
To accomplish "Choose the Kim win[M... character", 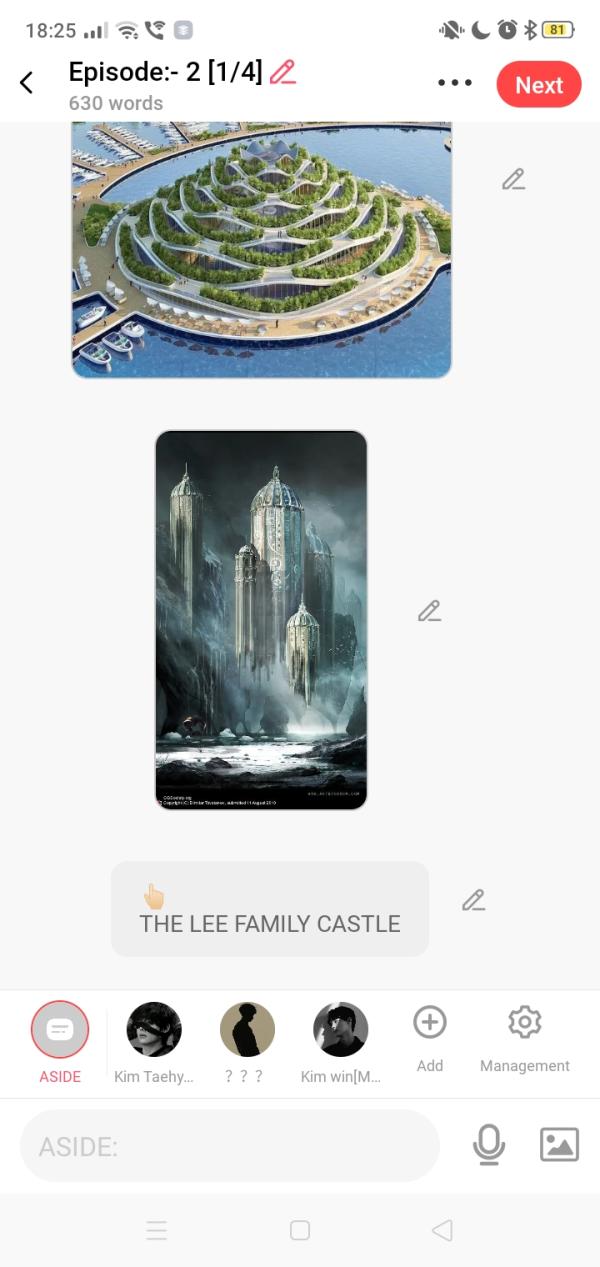I will [341, 1030].
